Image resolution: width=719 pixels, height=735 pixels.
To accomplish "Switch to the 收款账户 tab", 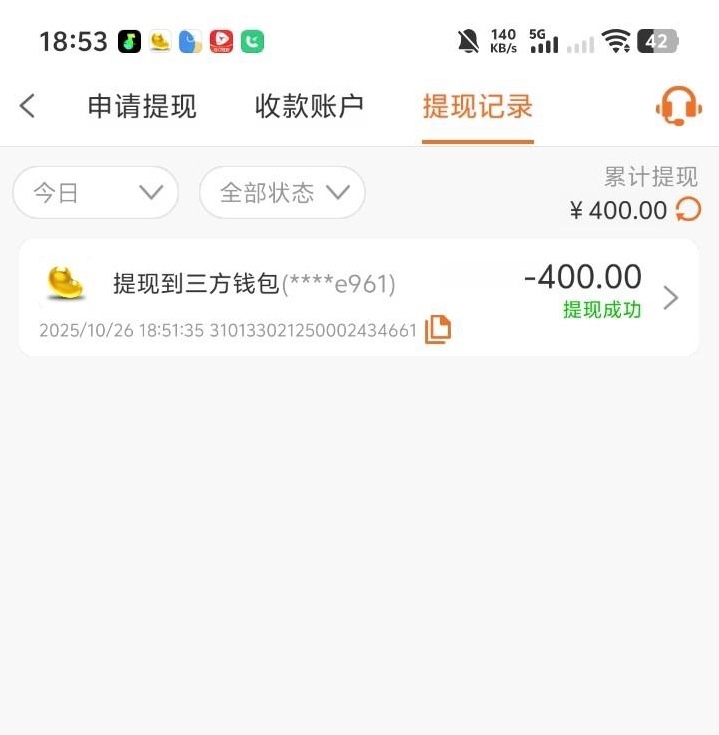I will [309, 106].
